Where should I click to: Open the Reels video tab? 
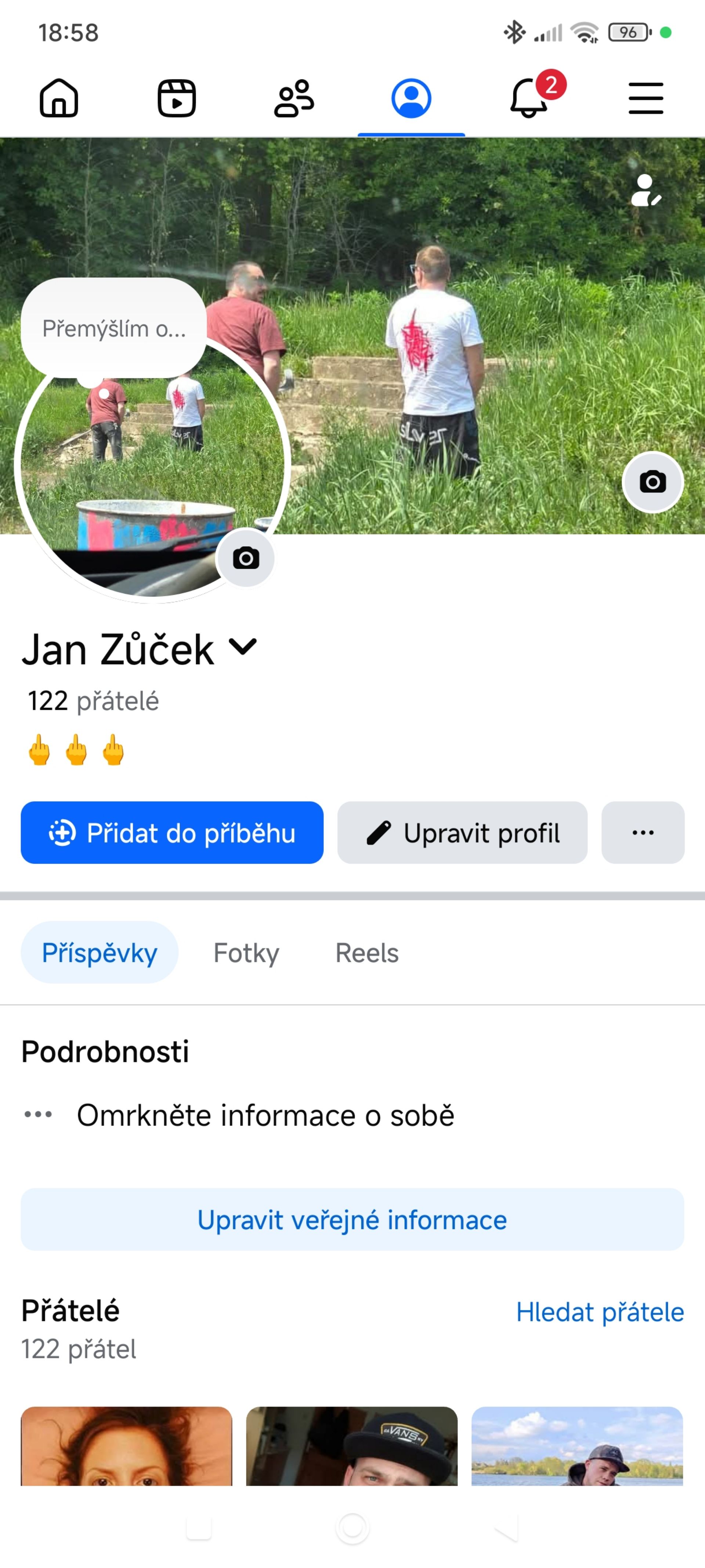176,98
